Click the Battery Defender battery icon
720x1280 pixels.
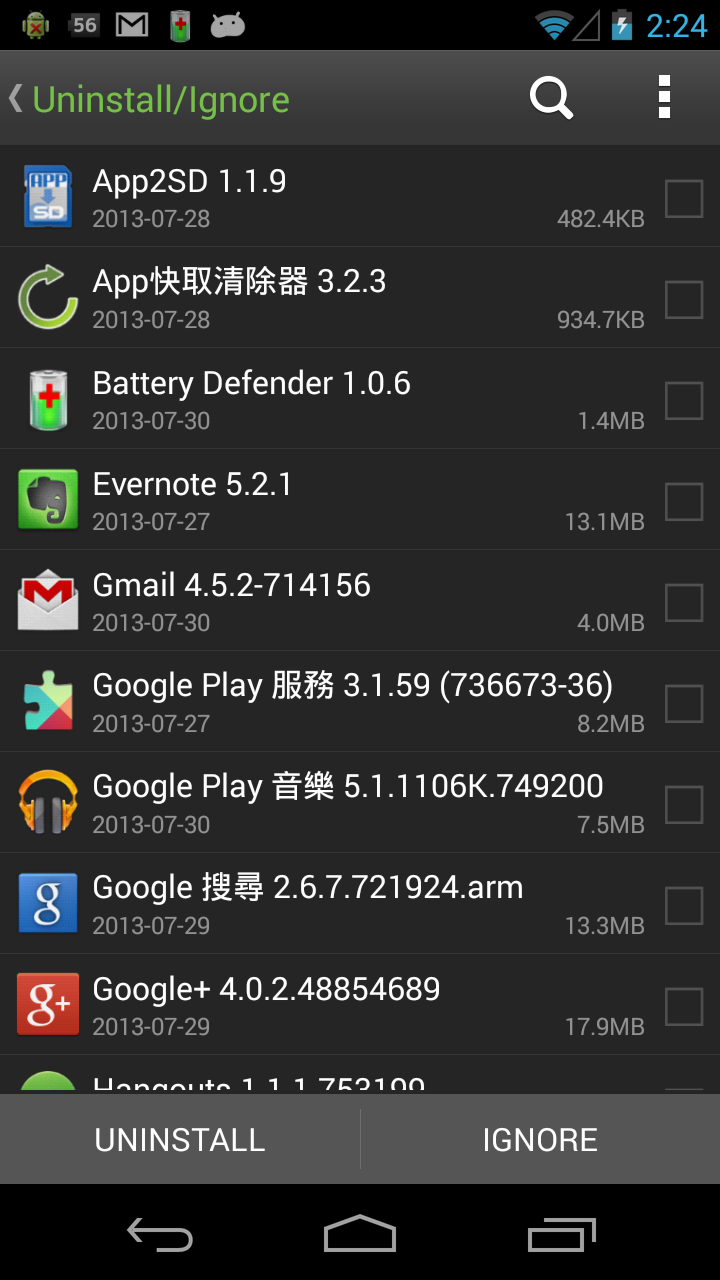(x=47, y=398)
